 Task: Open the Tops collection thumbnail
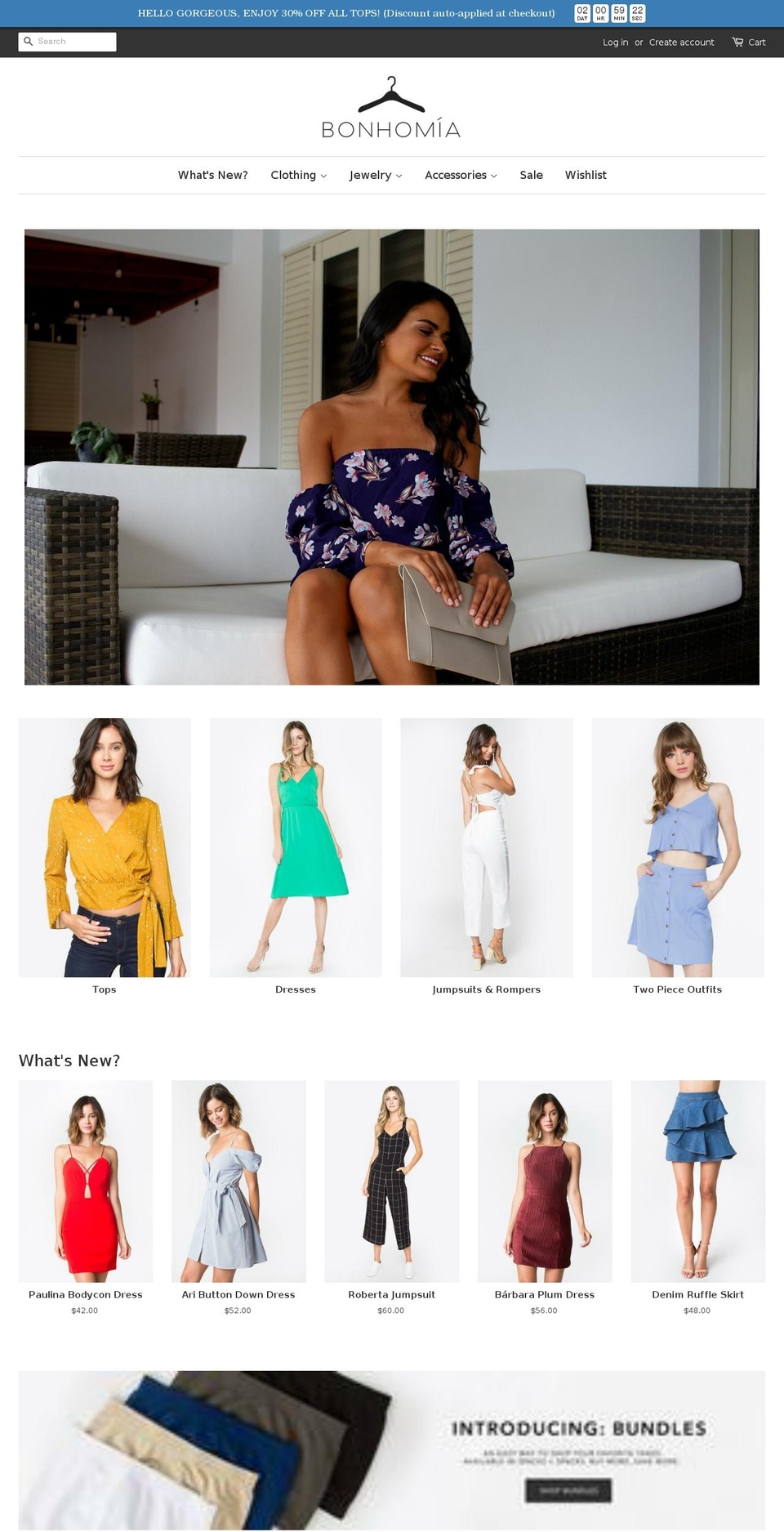point(104,847)
